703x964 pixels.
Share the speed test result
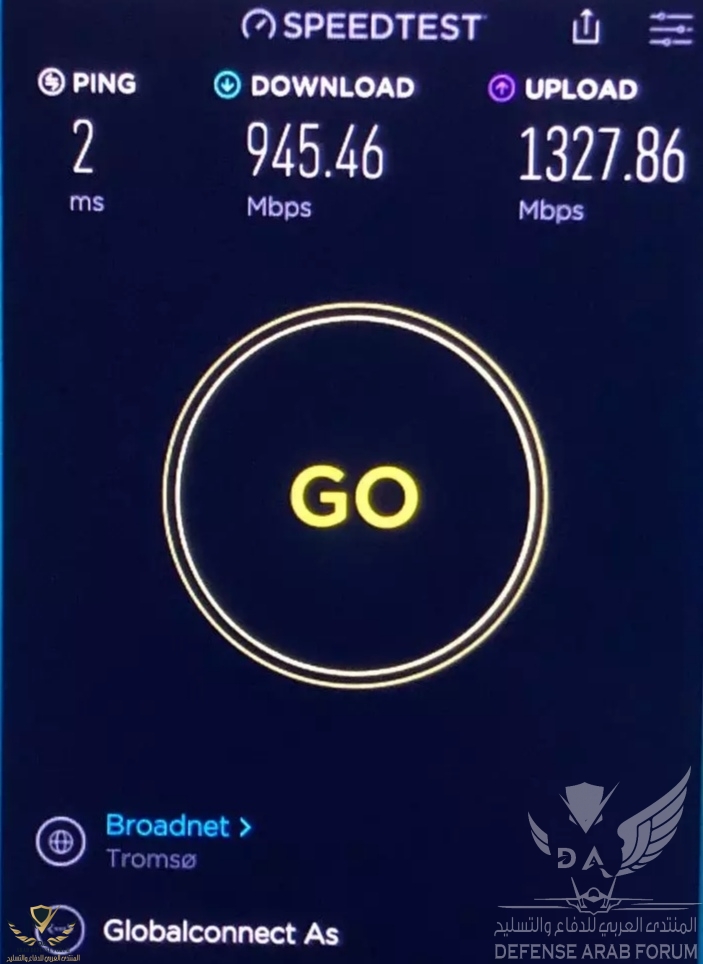586,27
